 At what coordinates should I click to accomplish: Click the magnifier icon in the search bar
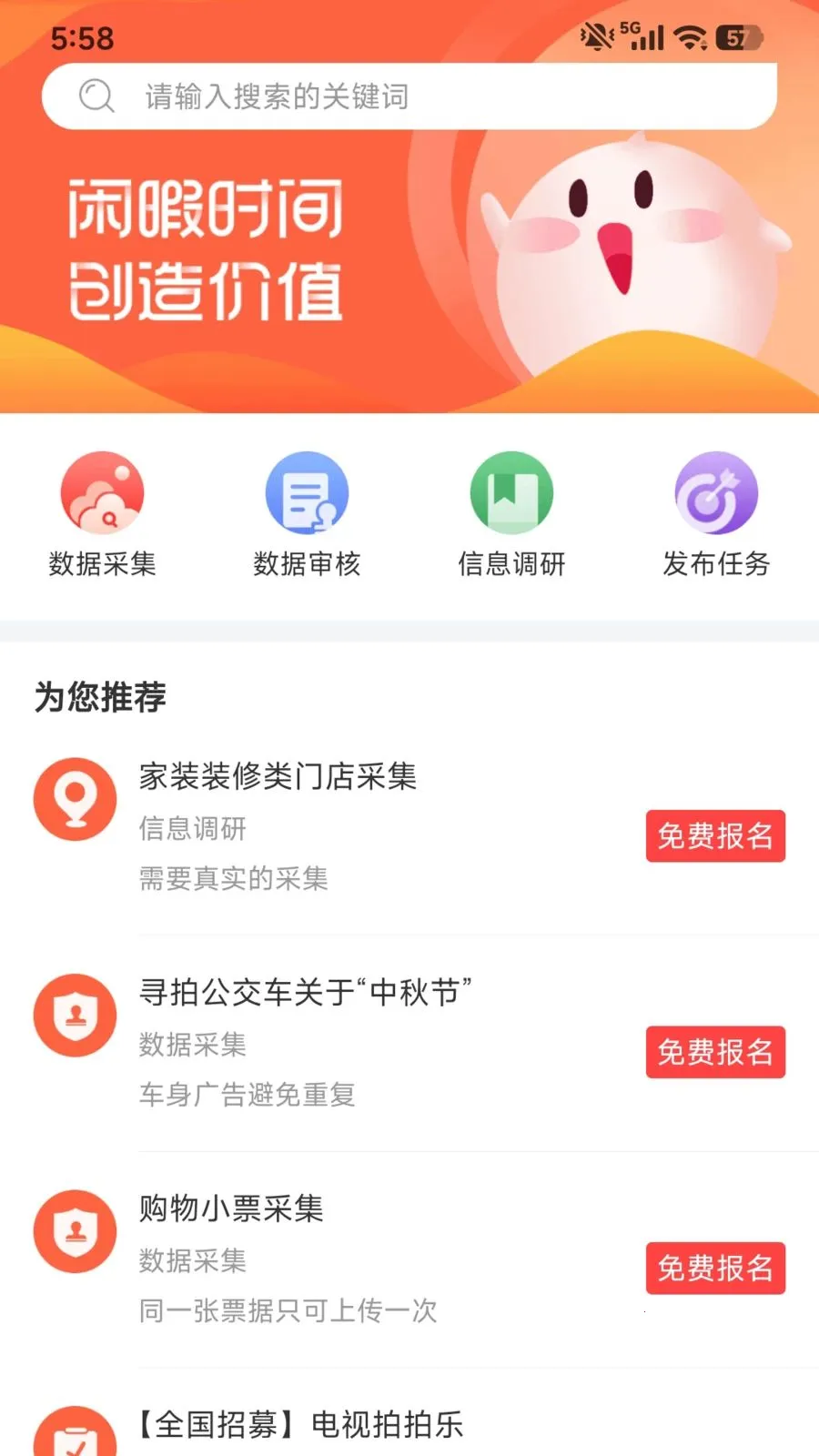pyautogui.click(x=96, y=96)
